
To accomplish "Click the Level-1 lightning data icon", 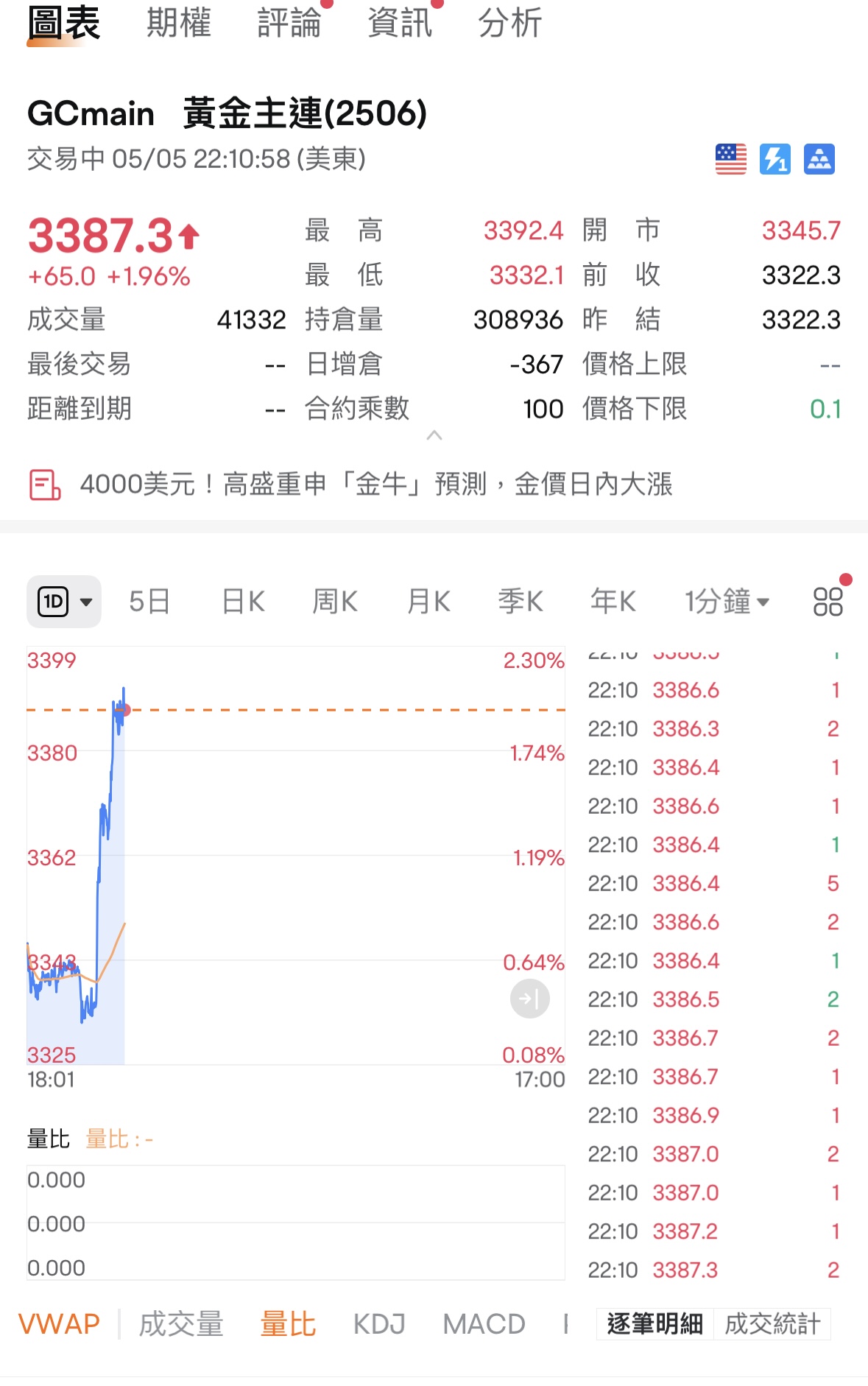I will tap(776, 158).
